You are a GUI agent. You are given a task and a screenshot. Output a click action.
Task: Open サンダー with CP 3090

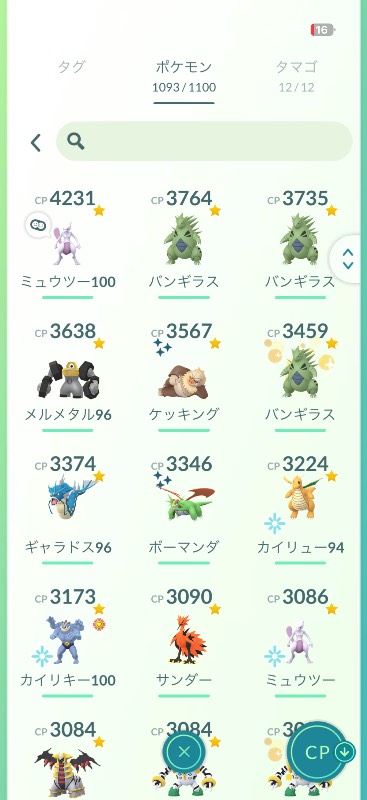(x=184, y=642)
